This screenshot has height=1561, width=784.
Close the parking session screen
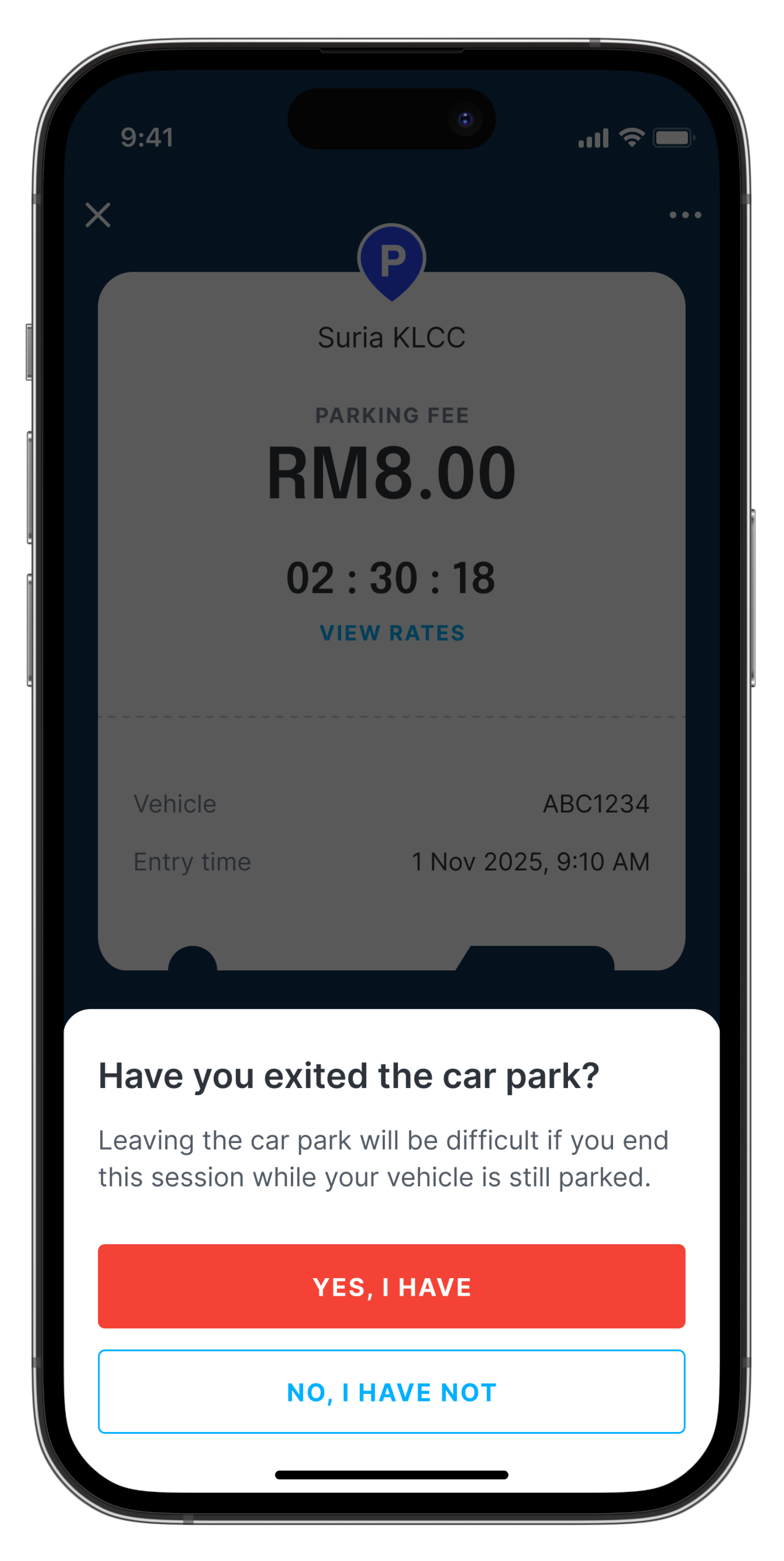(98, 215)
